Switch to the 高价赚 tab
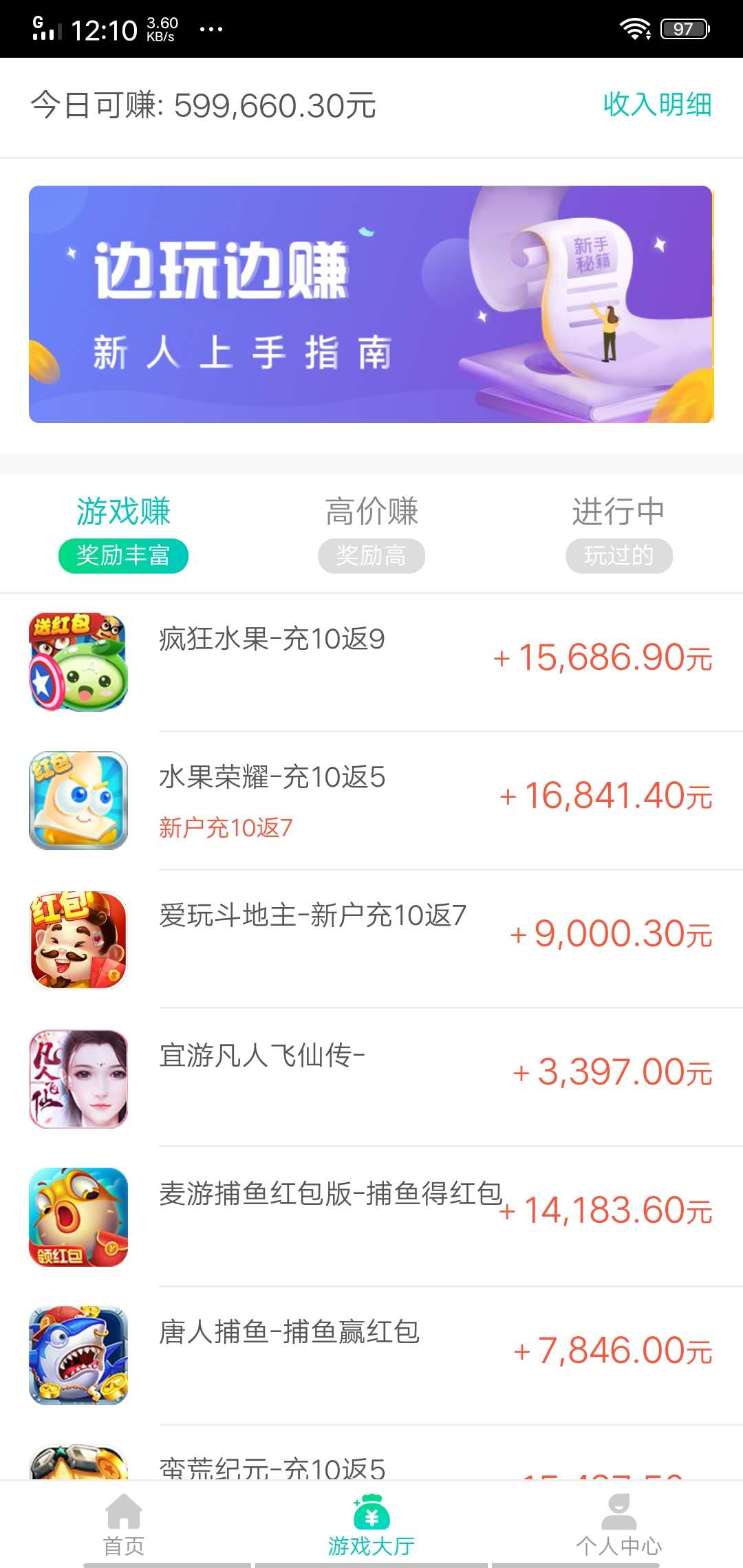743x1568 pixels. [x=371, y=510]
